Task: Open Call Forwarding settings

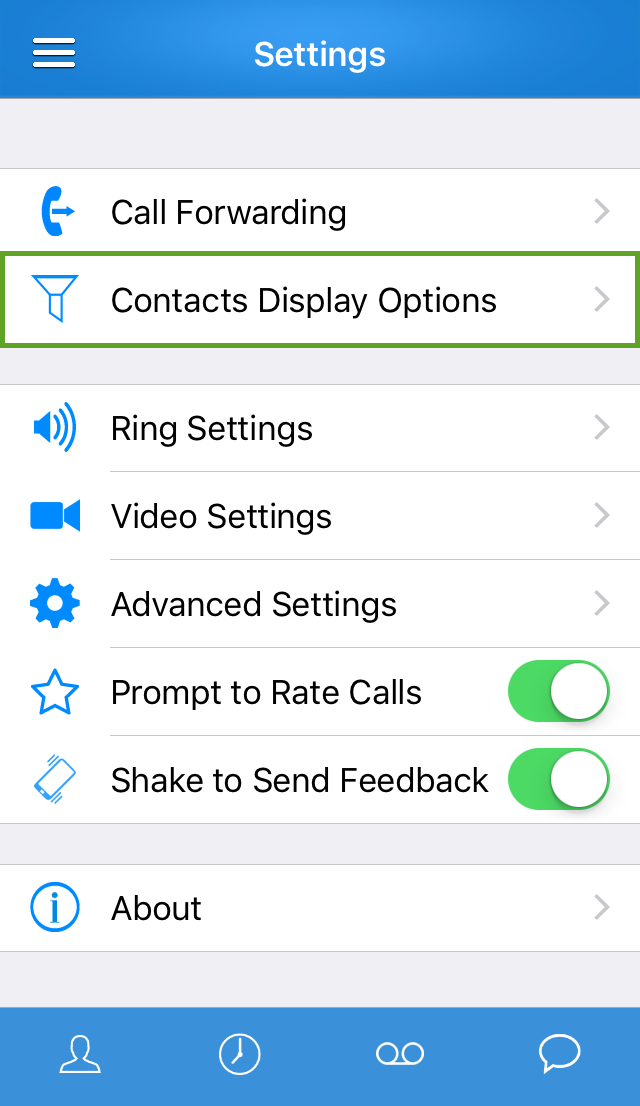Action: pyautogui.click(x=320, y=212)
